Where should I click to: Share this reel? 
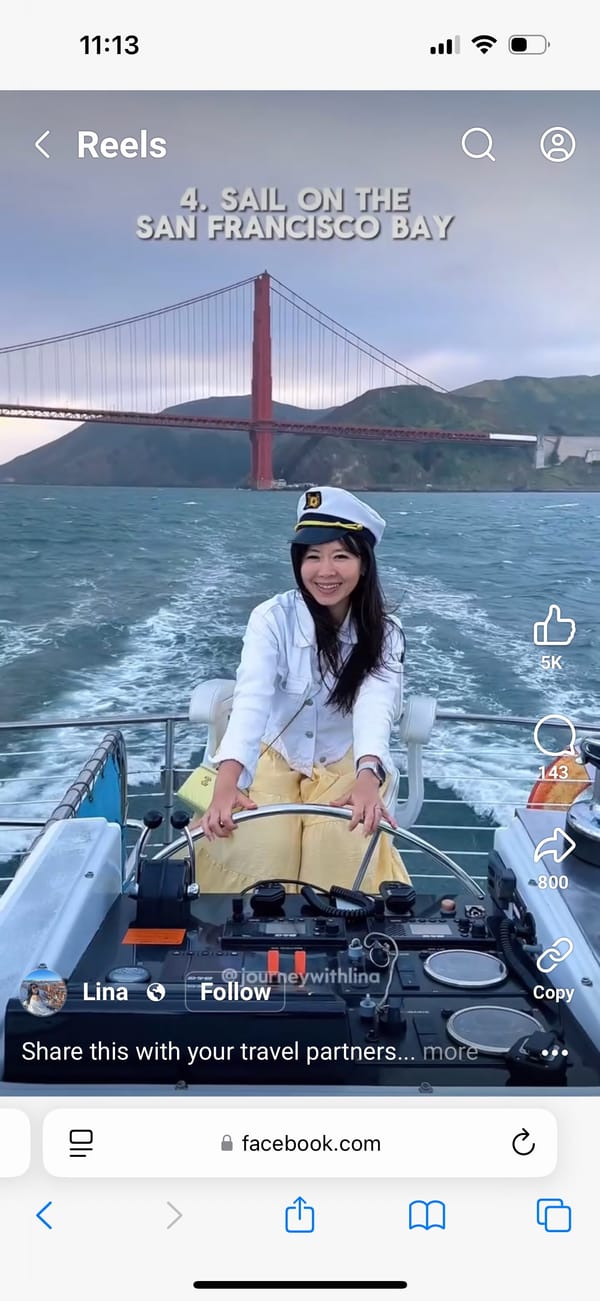(553, 847)
